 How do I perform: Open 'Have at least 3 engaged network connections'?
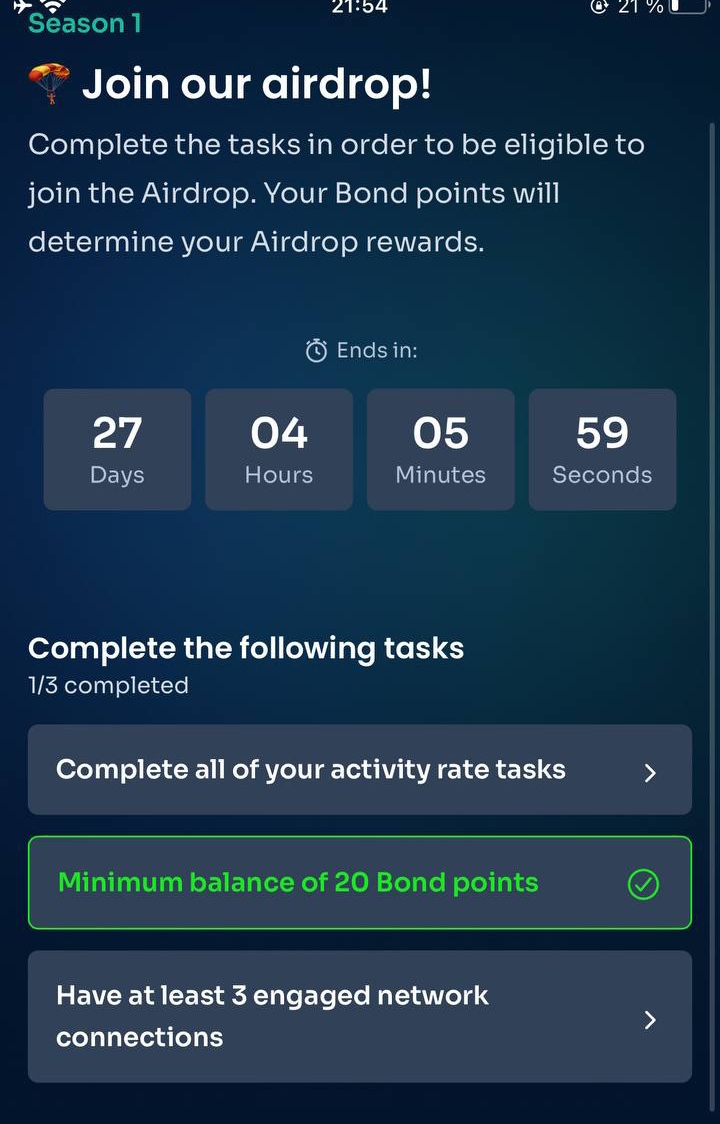(359, 1016)
